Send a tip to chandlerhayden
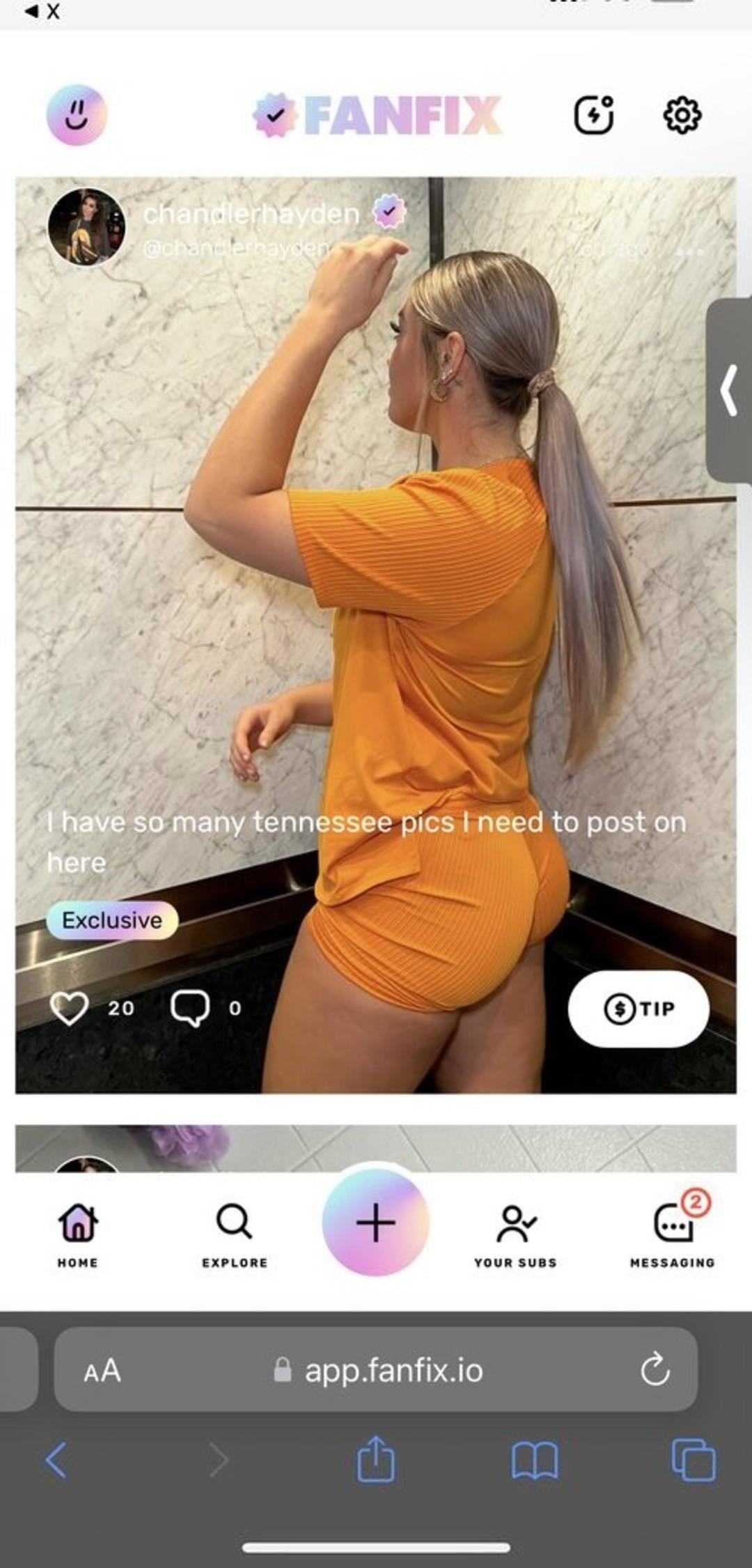Image resolution: width=752 pixels, height=1568 pixels. click(638, 1008)
